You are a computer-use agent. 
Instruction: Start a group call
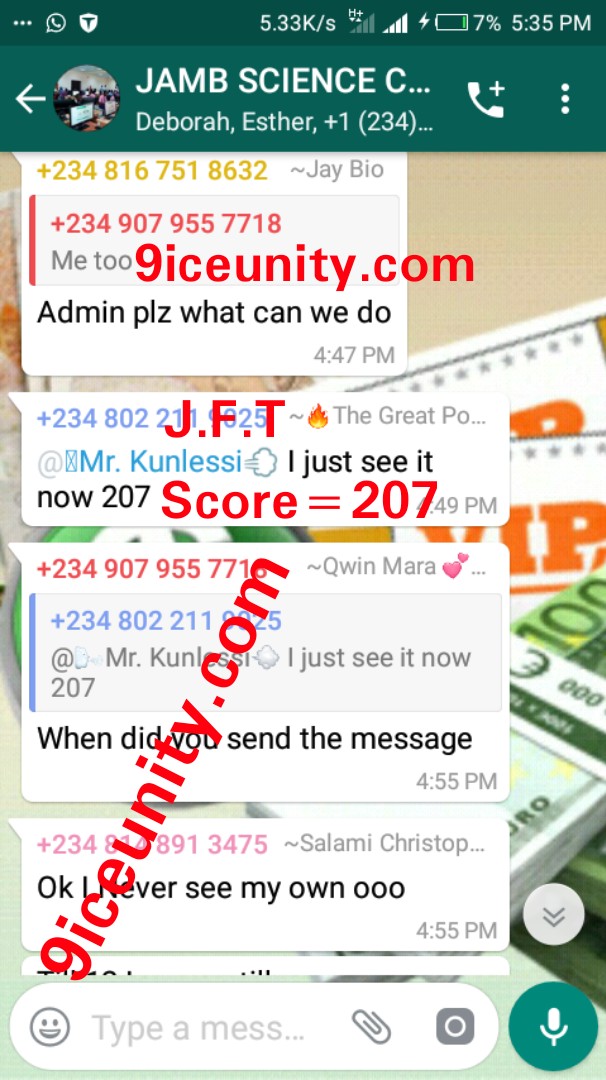click(486, 99)
